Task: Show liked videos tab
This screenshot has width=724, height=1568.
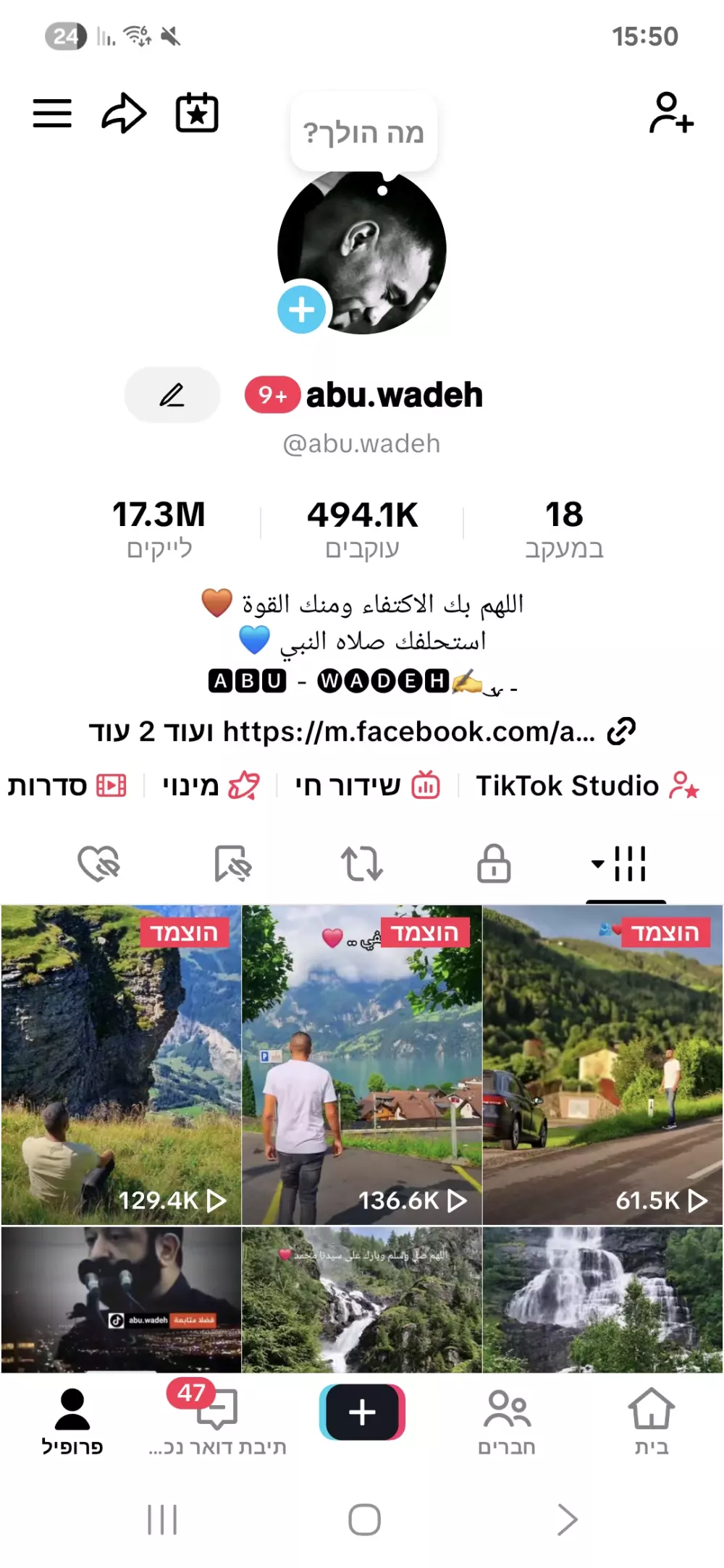Action: point(96,865)
